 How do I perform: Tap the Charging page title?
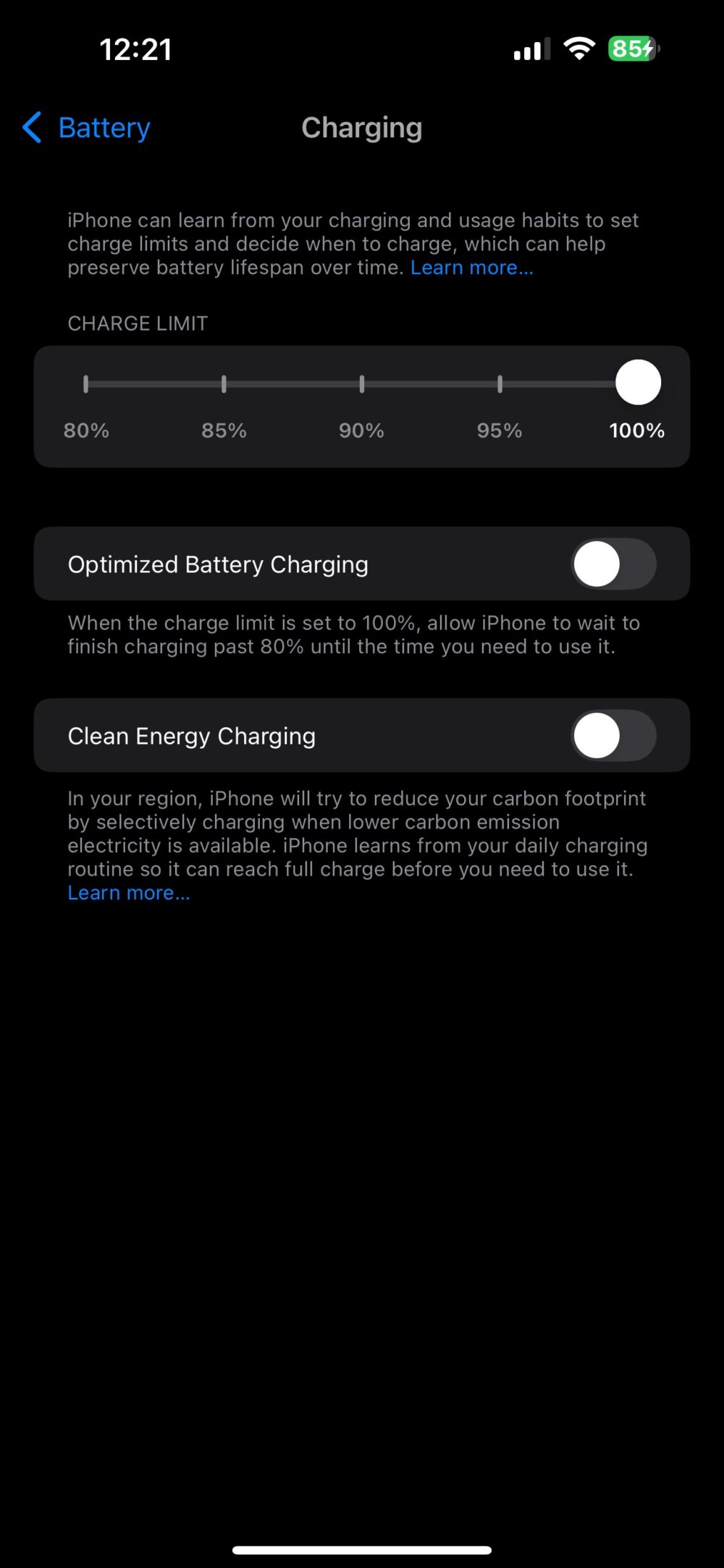pyautogui.click(x=361, y=127)
